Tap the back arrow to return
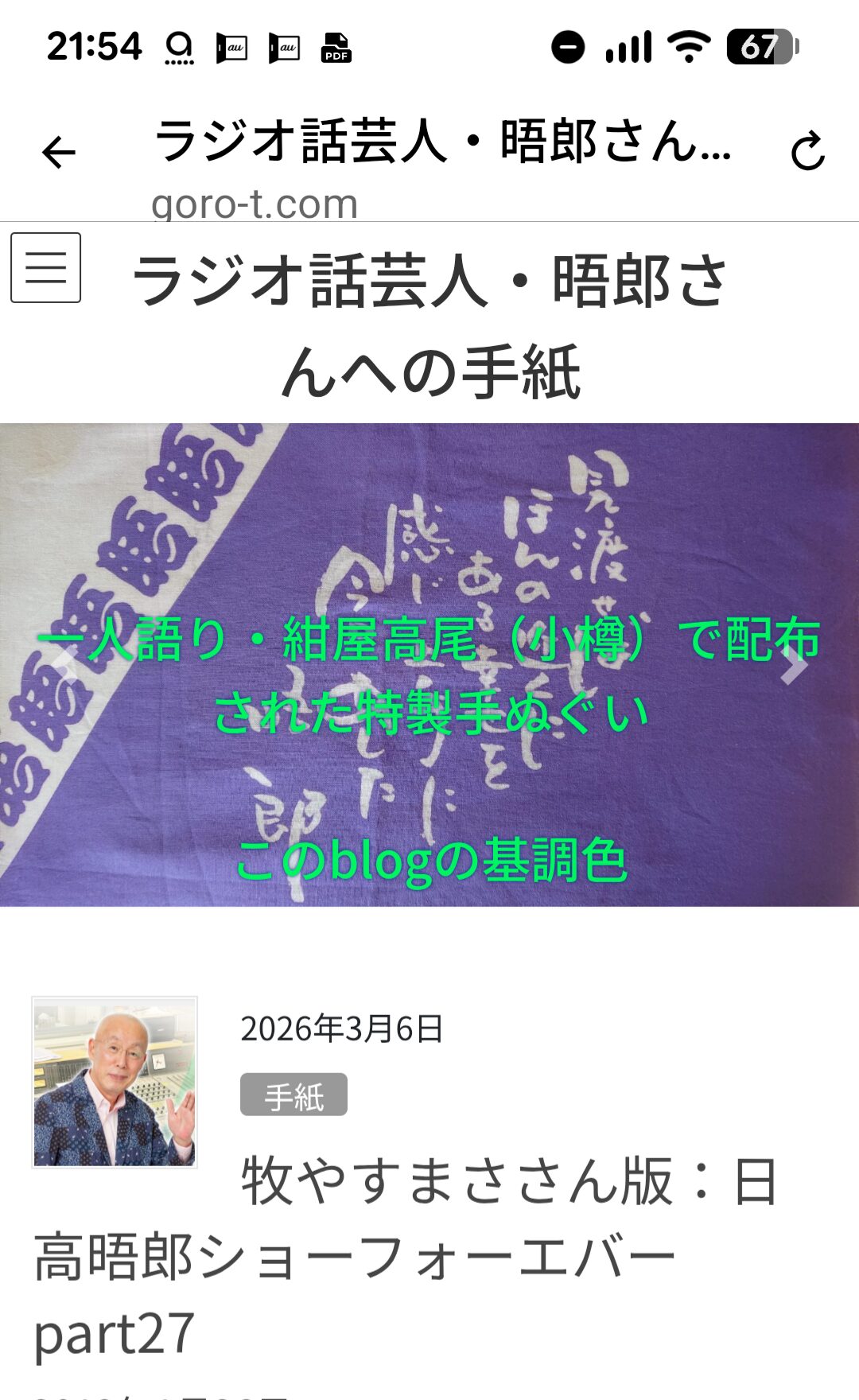This screenshot has width=859, height=1400. 57,151
